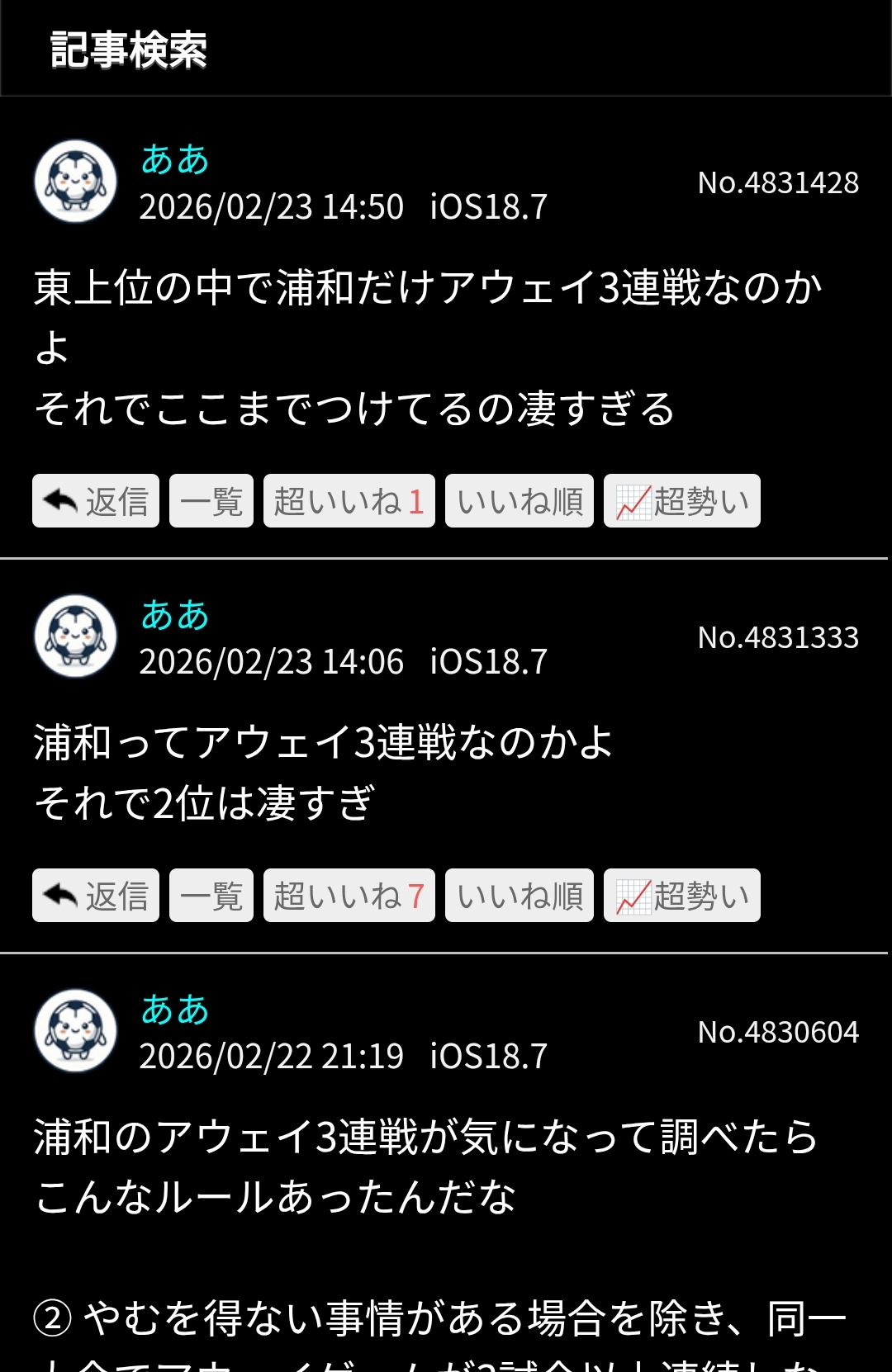The height and width of the screenshot is (1372, 892).
Task: Open 一覧 under post No.4831333
Action: pyautogui.click(x=211, y=896)
